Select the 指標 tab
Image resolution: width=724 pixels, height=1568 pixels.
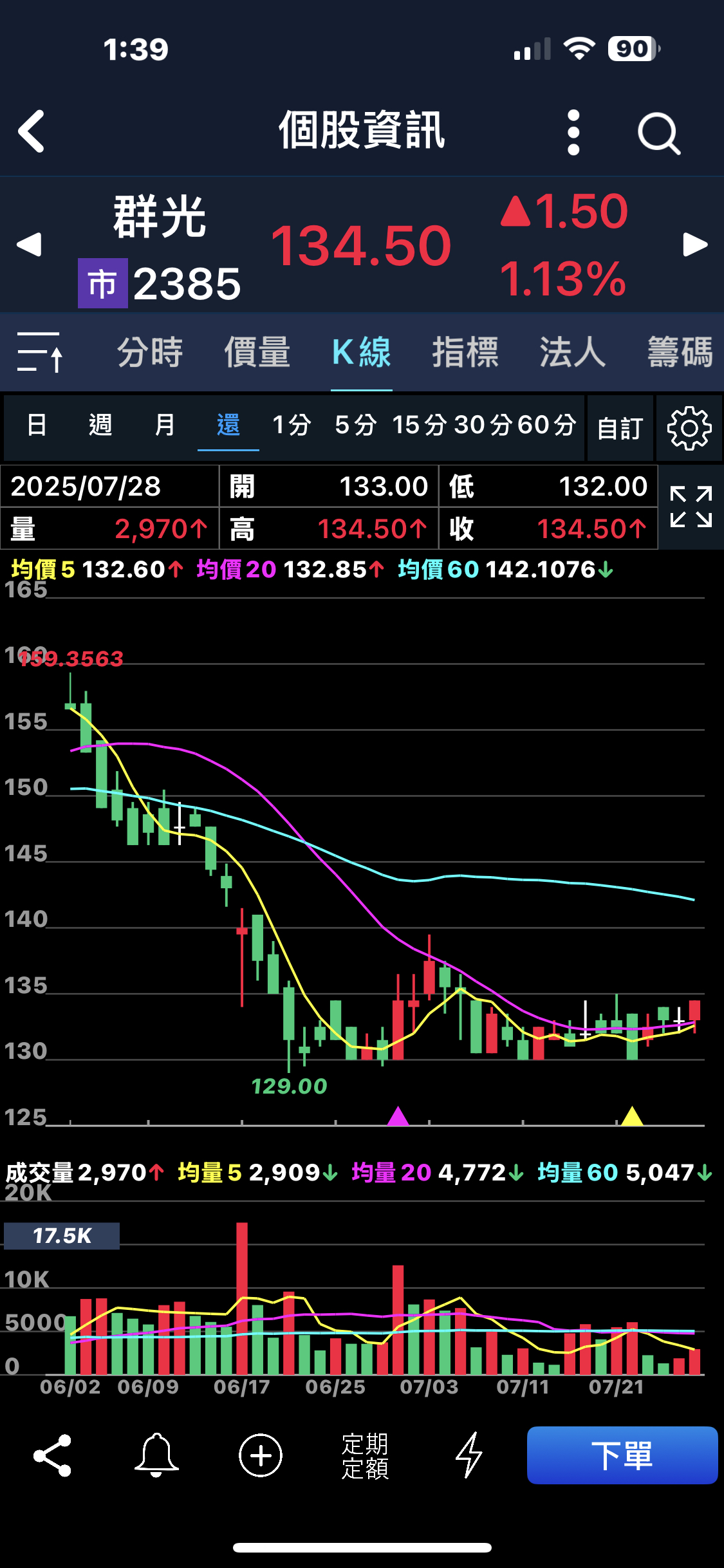pyautogui.click(x=465, y=352)
